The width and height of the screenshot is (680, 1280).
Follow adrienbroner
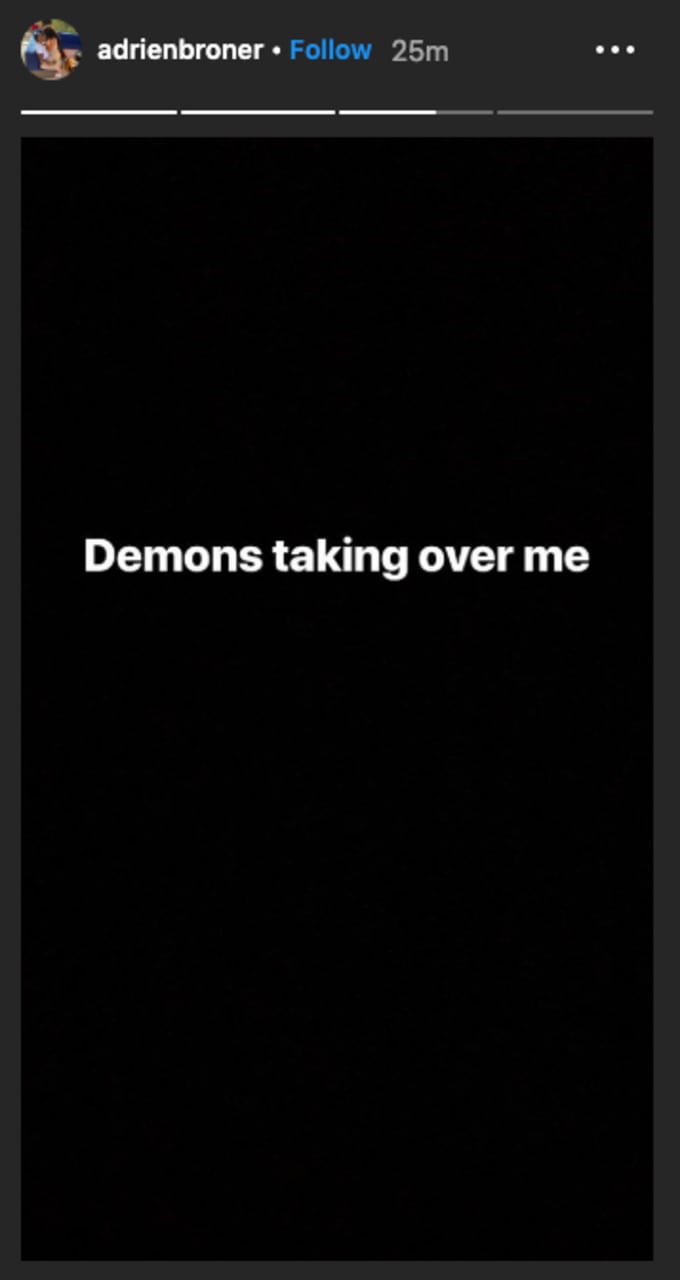point(330,50)
